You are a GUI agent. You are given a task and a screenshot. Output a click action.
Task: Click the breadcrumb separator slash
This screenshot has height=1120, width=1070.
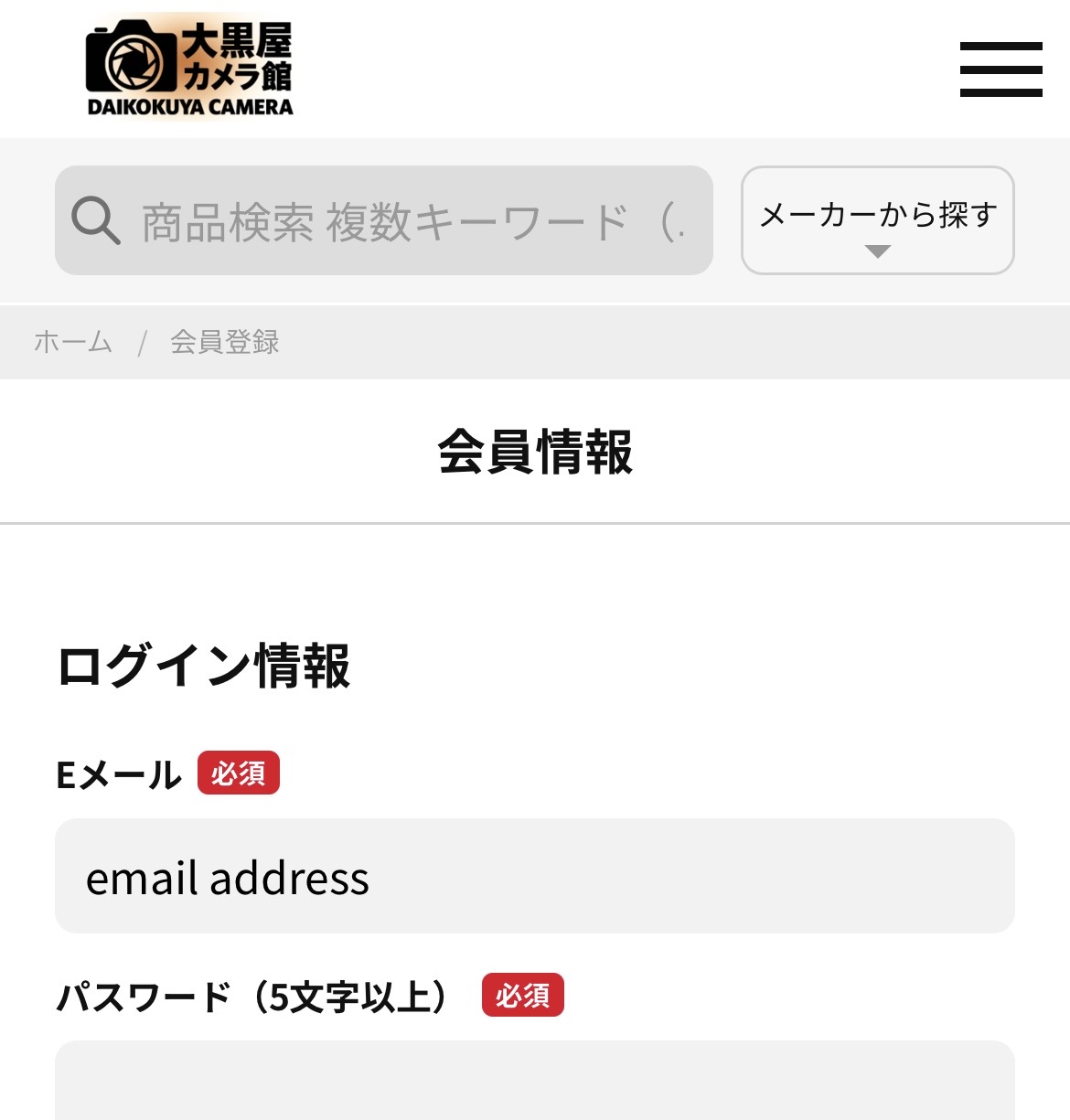point(142,342)
